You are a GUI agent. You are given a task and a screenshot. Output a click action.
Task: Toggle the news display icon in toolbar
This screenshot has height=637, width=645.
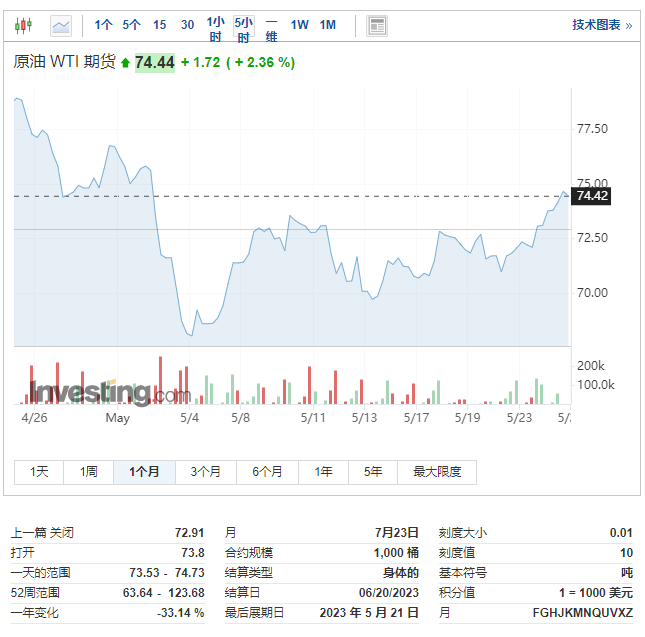pyautogui.click(x=376, y=25)
